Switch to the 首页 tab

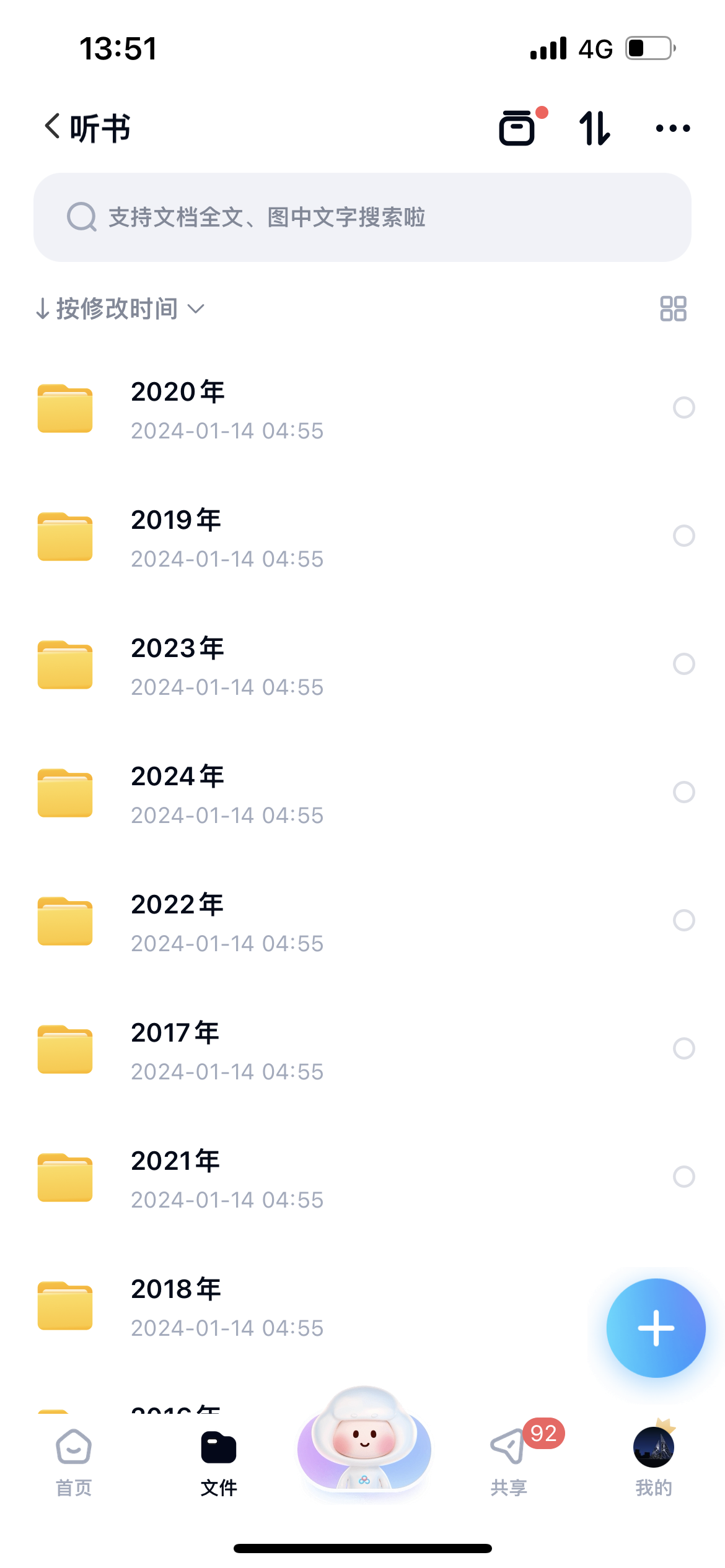pos(74,1463)
